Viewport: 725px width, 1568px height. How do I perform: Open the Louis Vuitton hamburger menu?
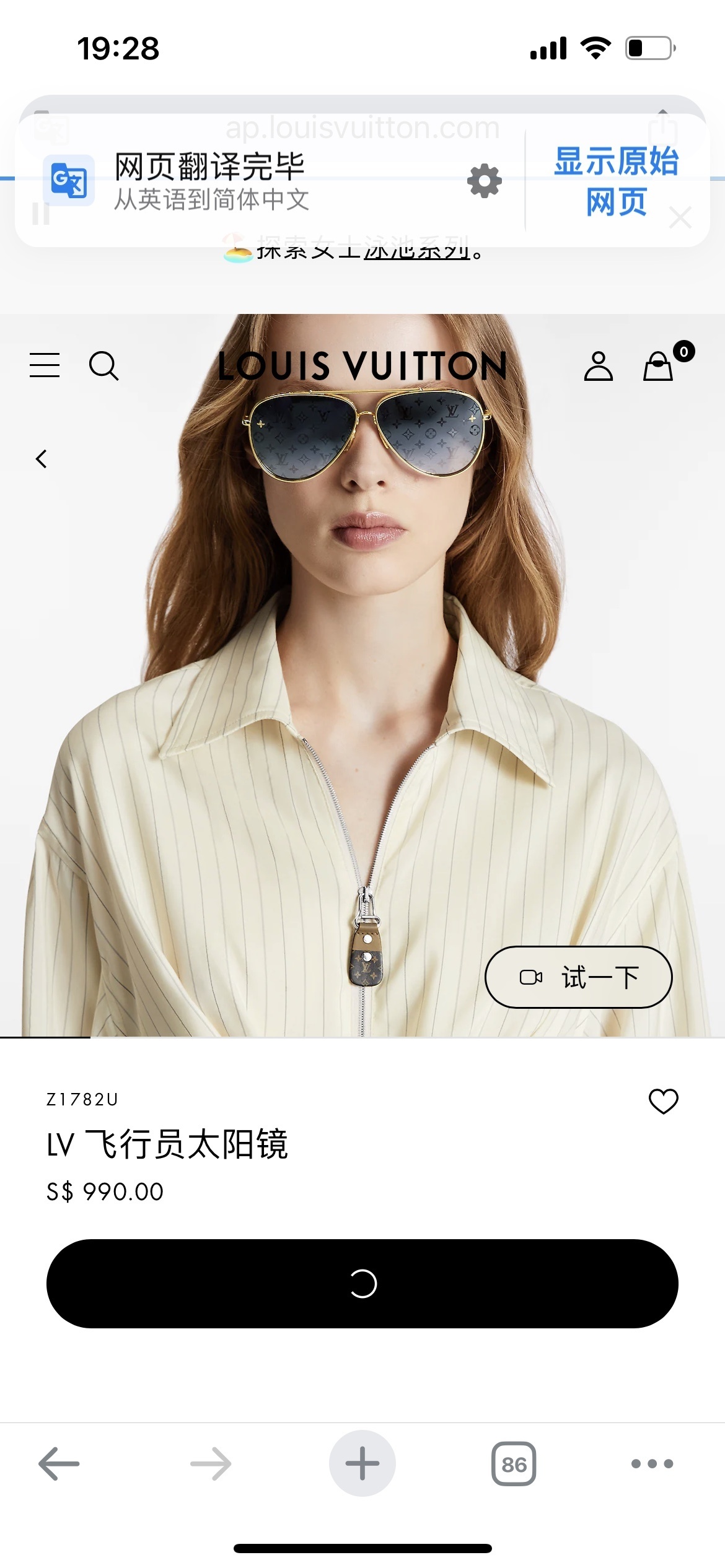45,365
